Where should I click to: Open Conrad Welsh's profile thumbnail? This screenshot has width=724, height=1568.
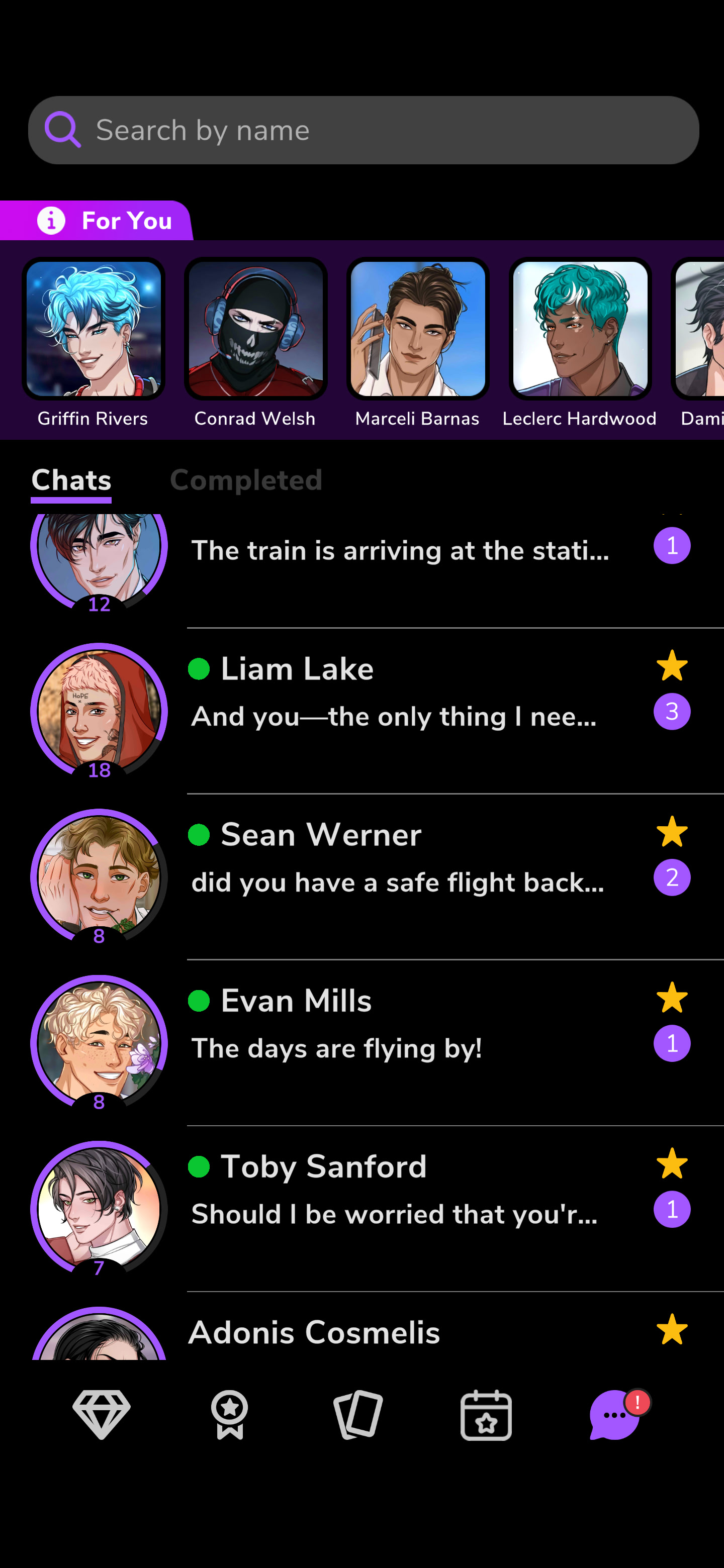coord(255,329)
